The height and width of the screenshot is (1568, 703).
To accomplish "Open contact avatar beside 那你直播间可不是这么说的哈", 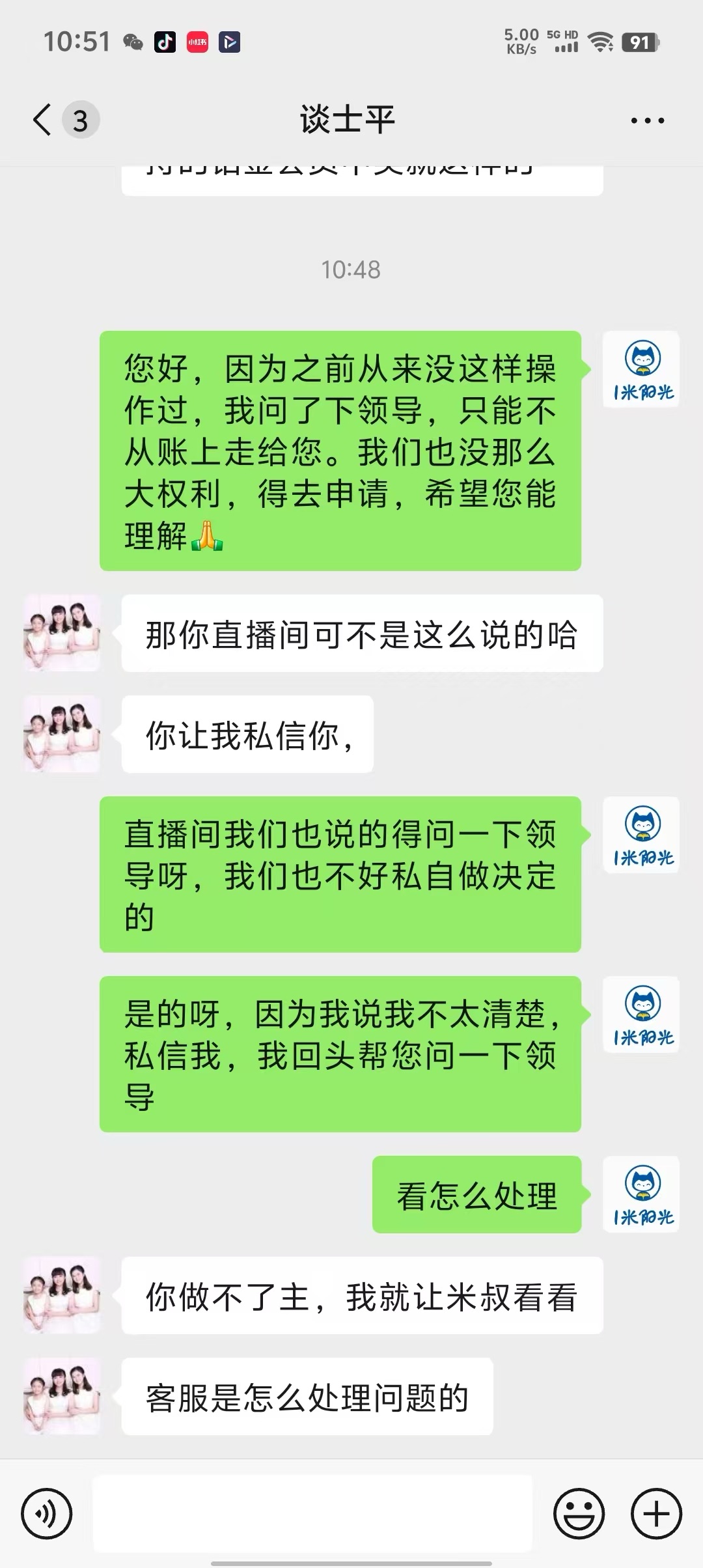I will point(62,633).
